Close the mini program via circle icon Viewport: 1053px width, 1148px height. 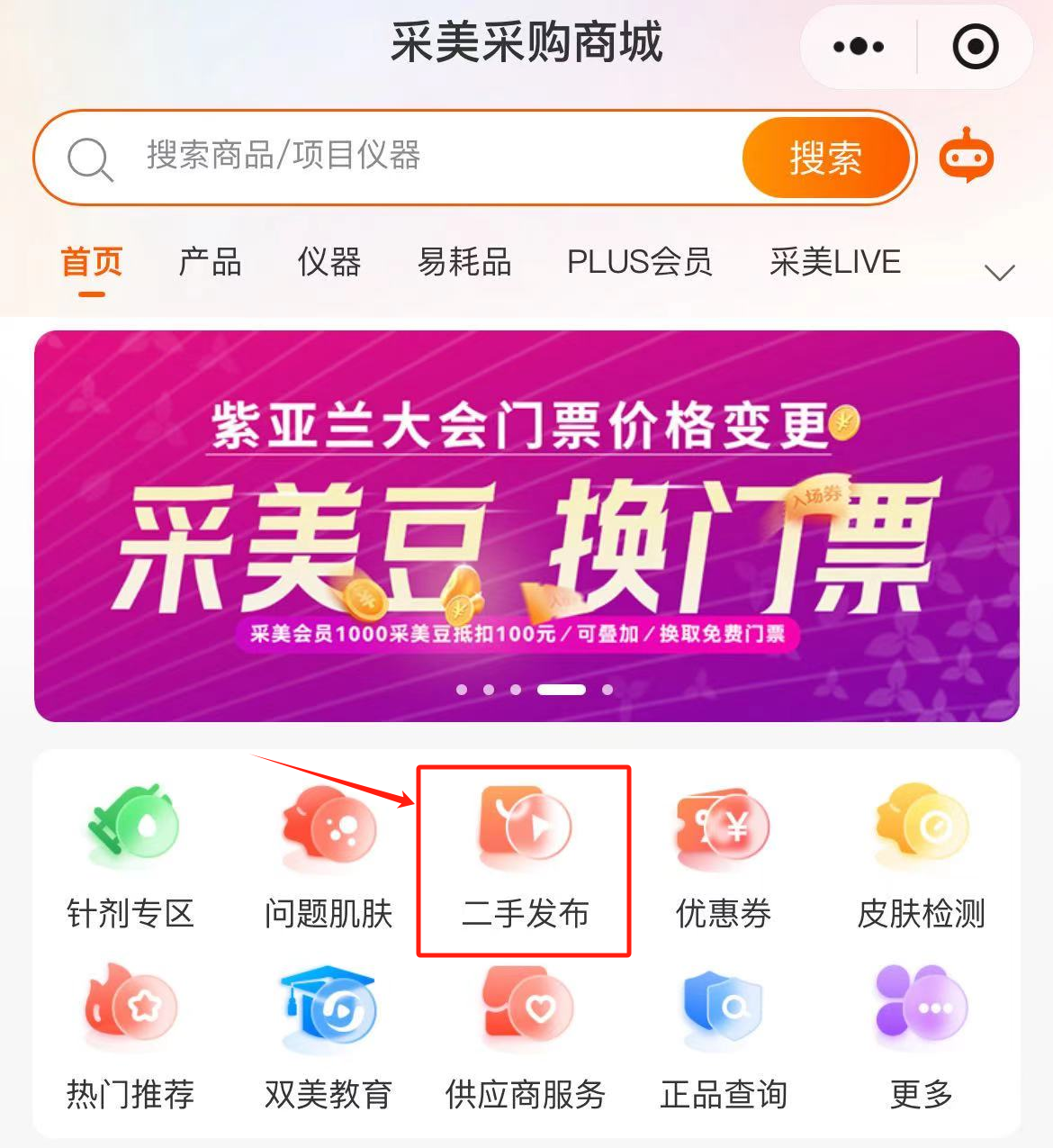click(x=976, y=47)
